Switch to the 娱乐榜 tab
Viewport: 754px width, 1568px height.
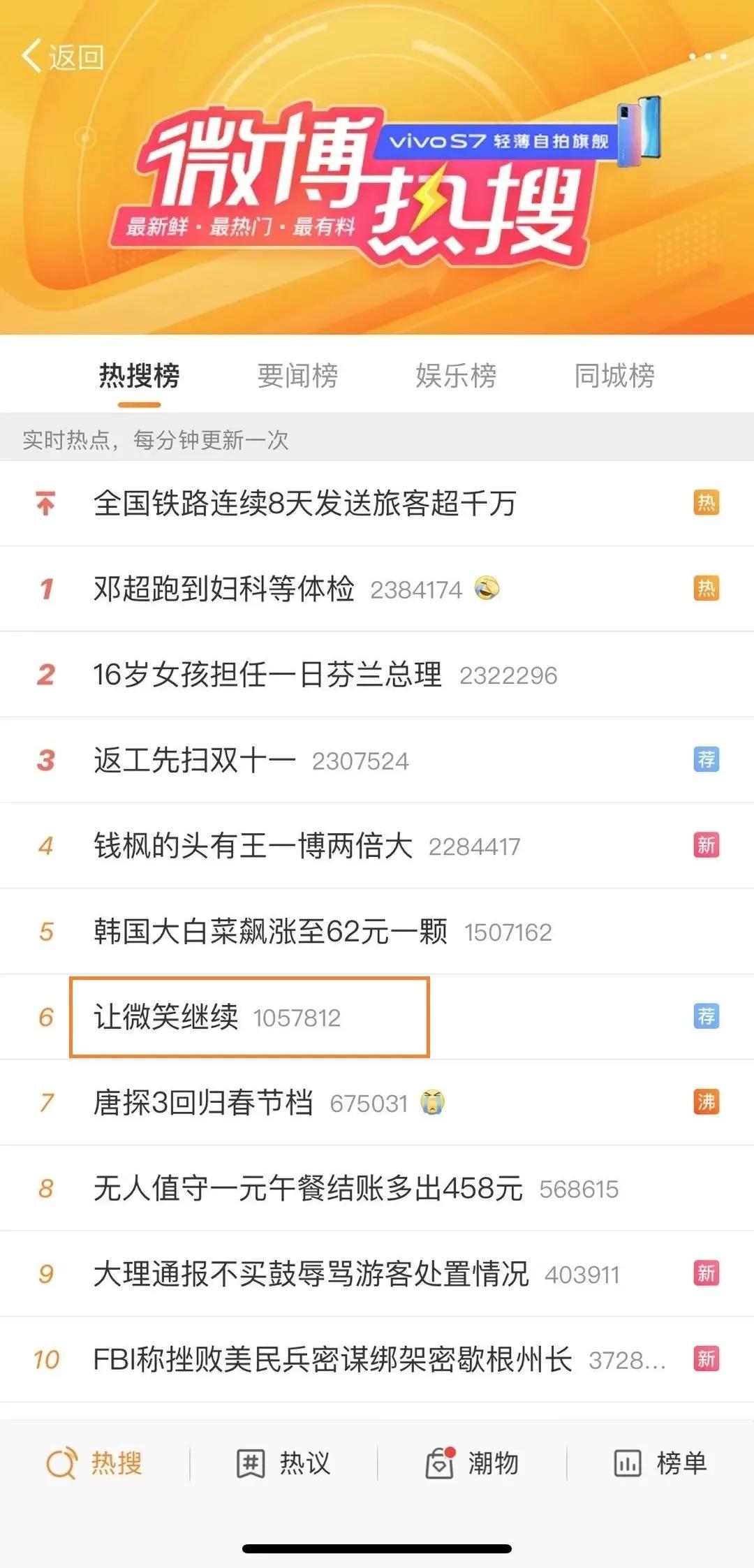(x=455, y=376)
